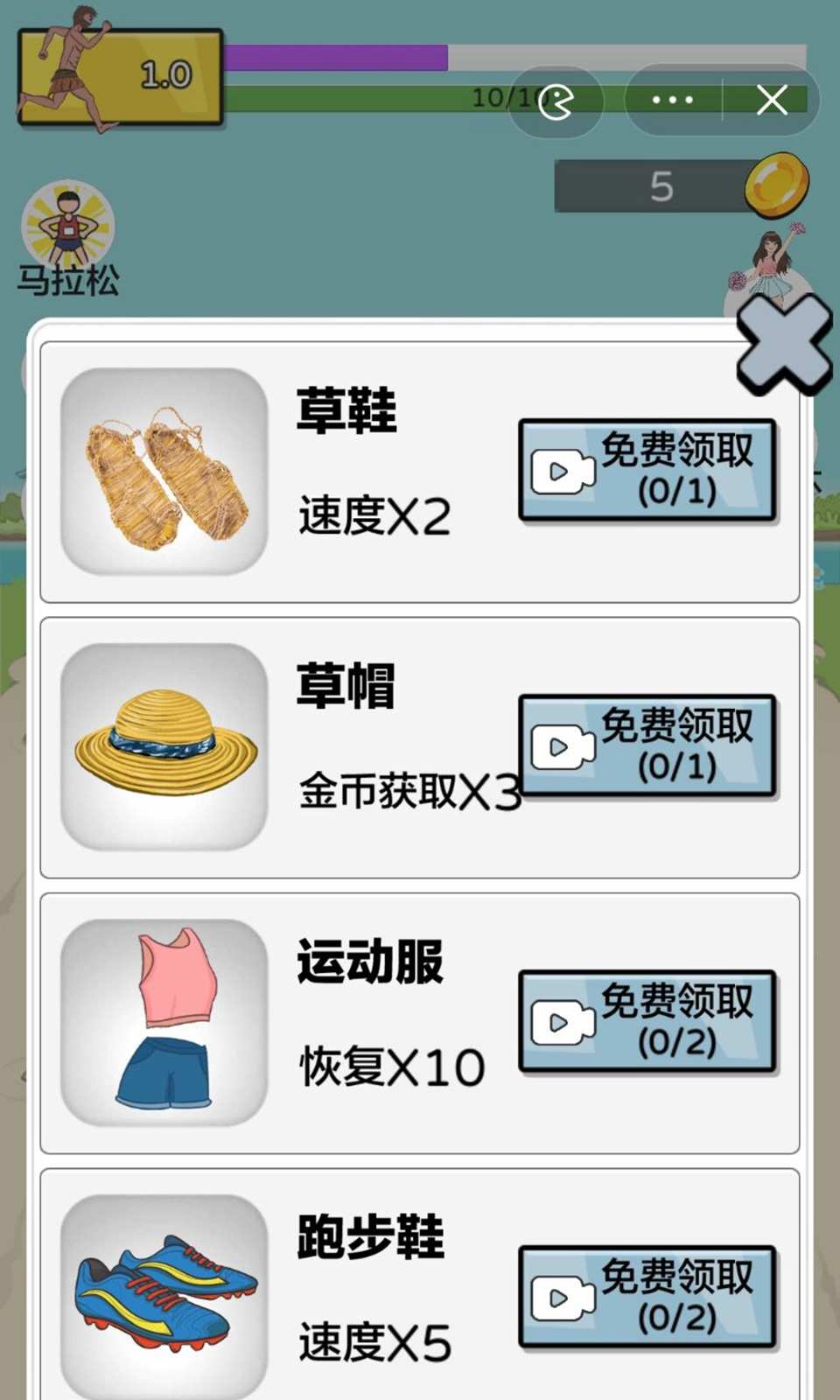Tap the 运动服 free claim button showing (0/2)
Screen dimensions: 840x1400
coord(647,1019)
